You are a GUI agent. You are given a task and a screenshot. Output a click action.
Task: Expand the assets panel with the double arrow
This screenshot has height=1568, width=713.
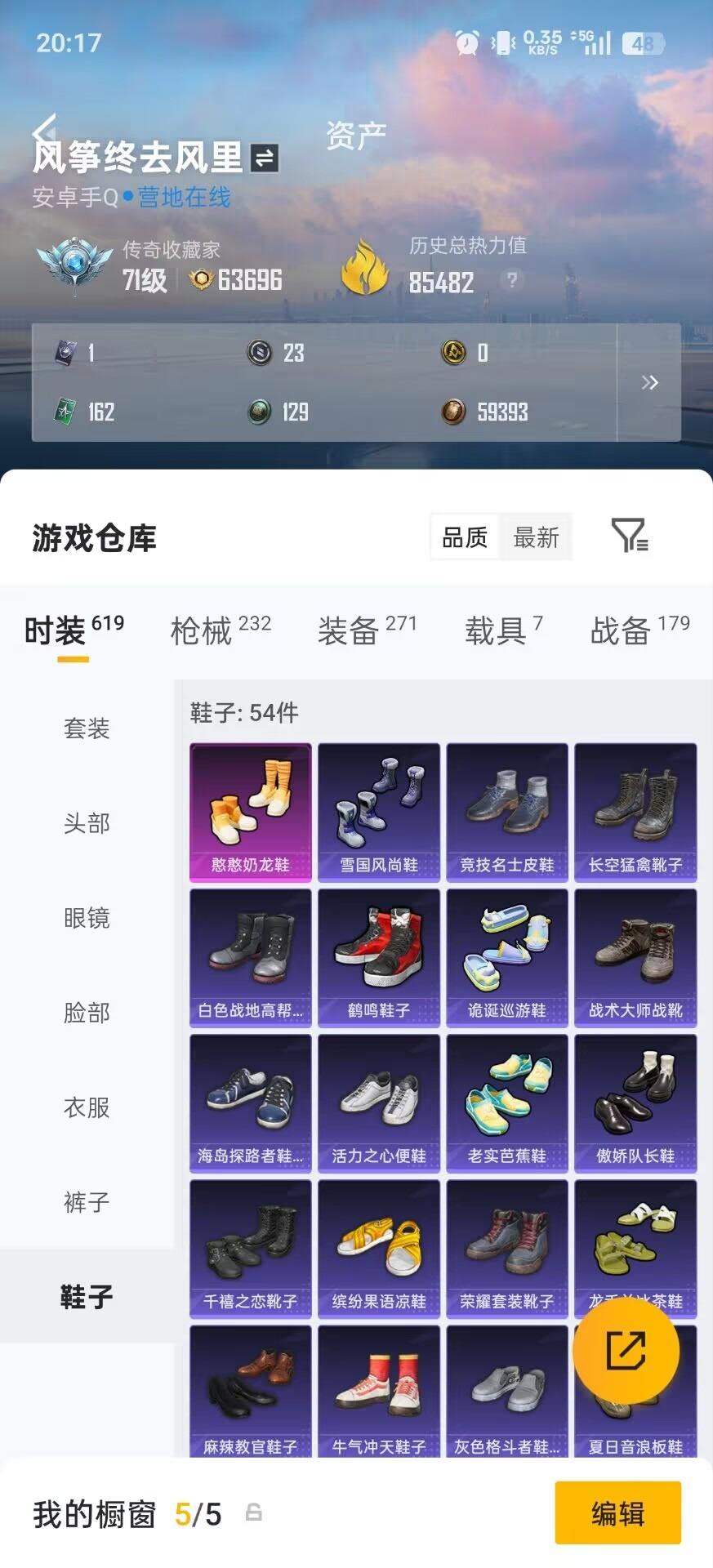649,382
